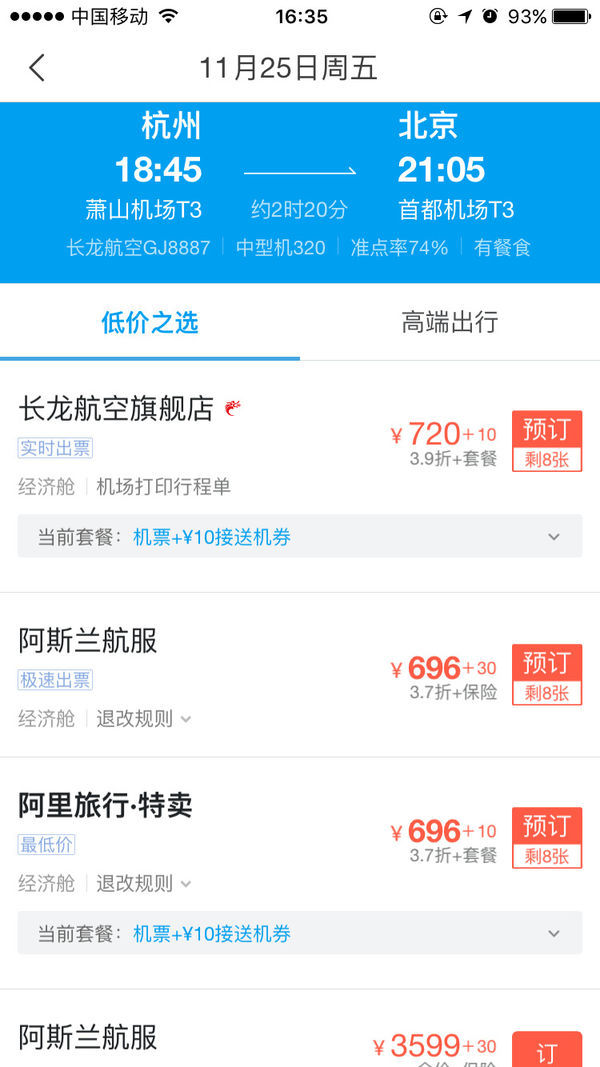Select the 低价之选 tab
This screenshot has height=1067, width=600.
click(150, 322)
